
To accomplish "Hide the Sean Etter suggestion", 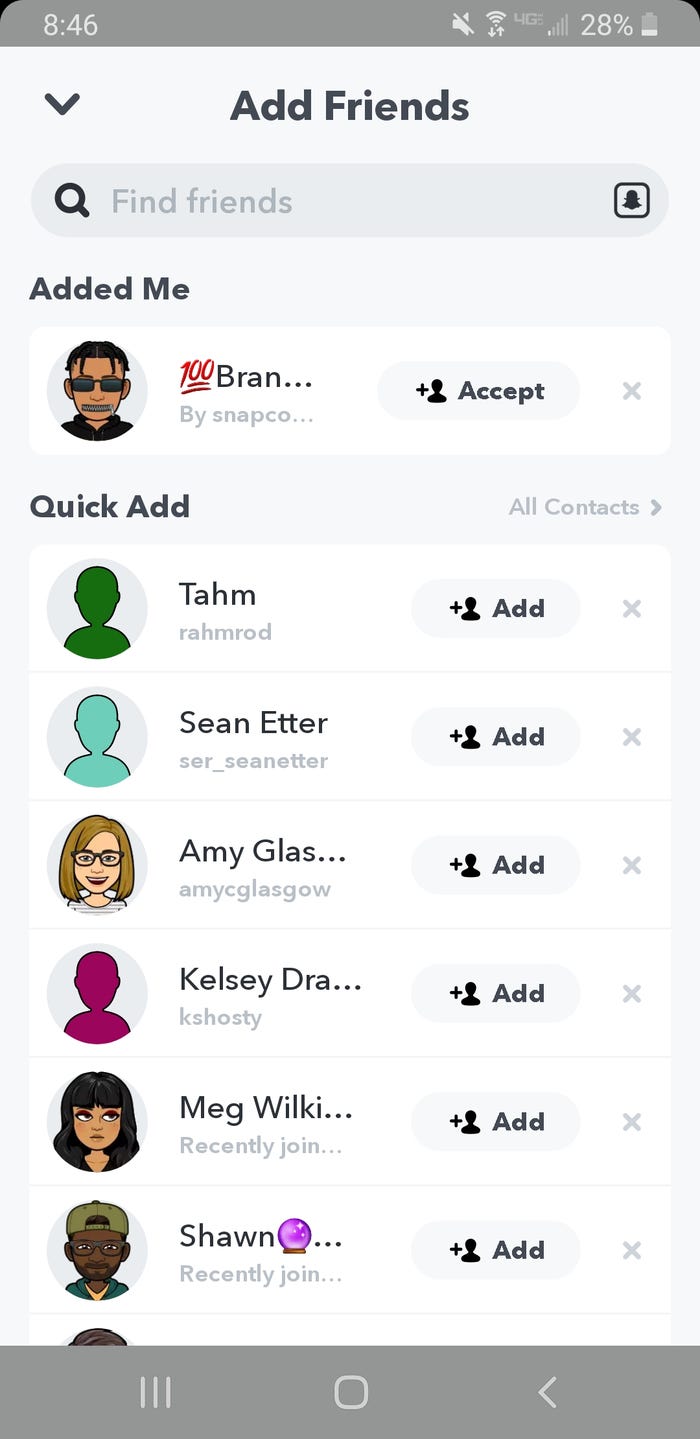I will (631, 737).
